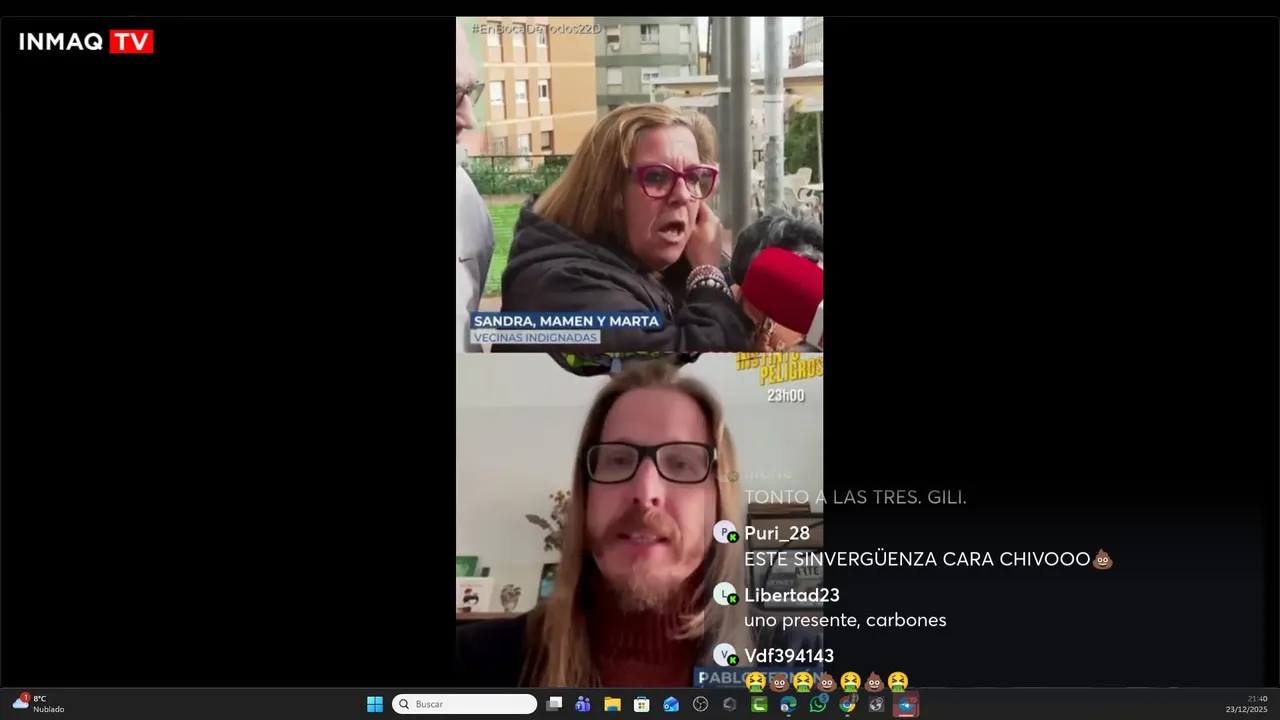Open the clock and date panel
1280x720 pixels.
[x=1246, y=704]
